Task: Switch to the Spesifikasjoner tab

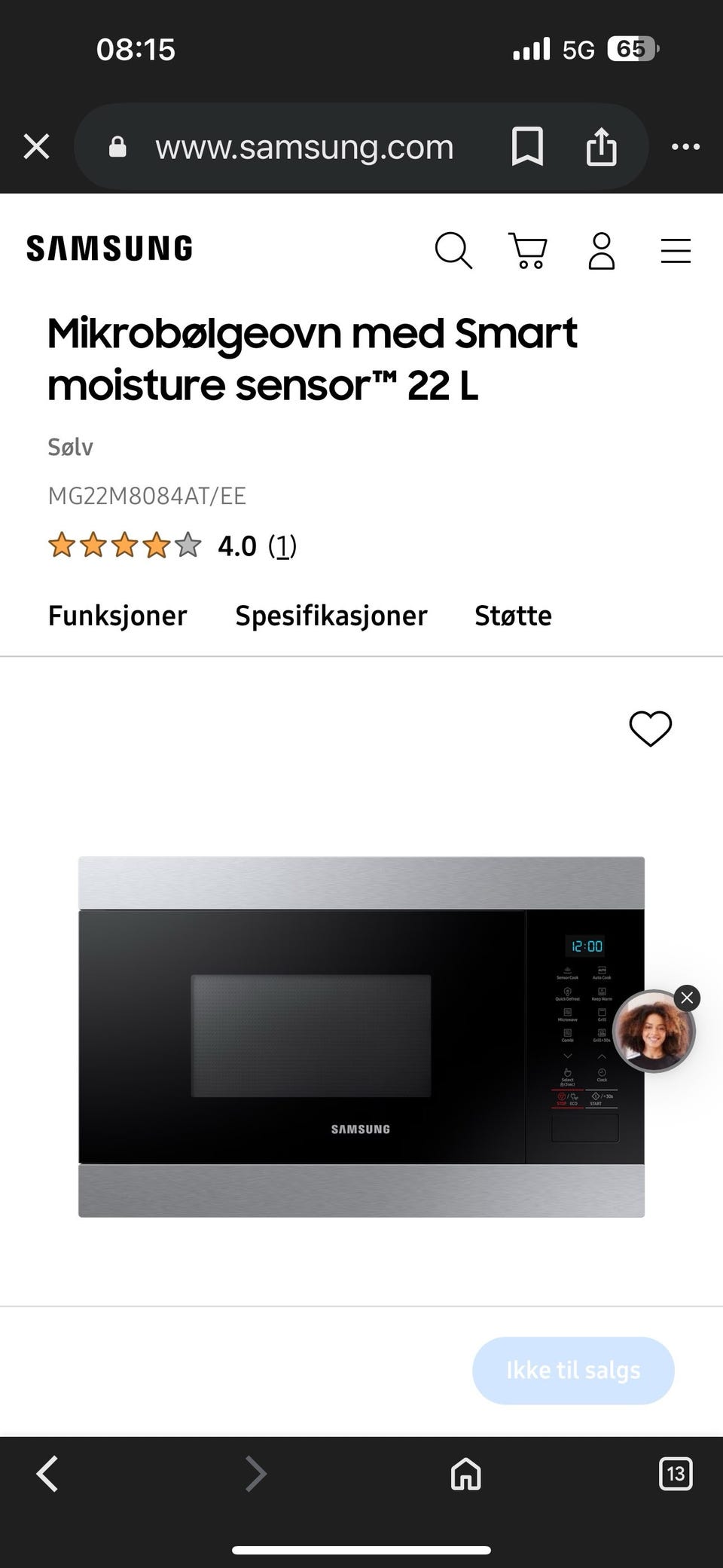Action: [x=331, y=616]
